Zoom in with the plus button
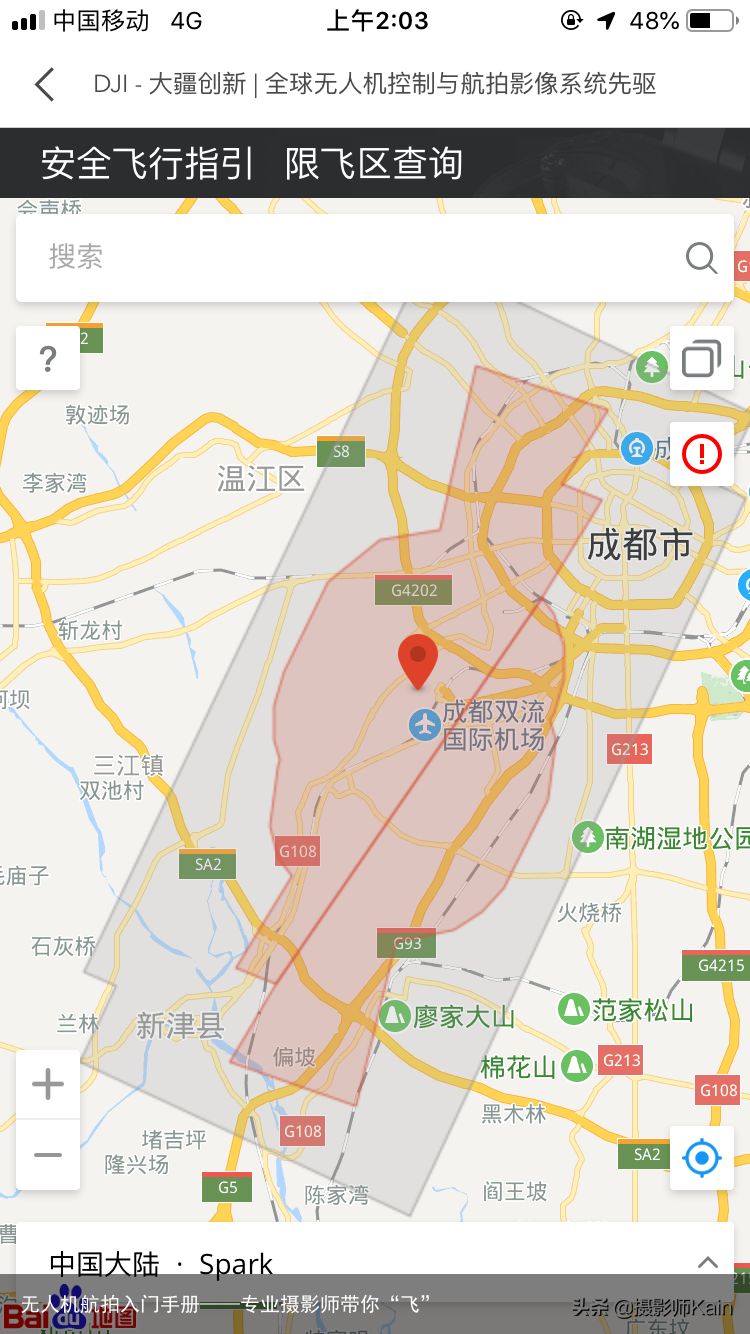Image resolution: width=750 pixels, height=1334 pixels. tap(48, 1084)
